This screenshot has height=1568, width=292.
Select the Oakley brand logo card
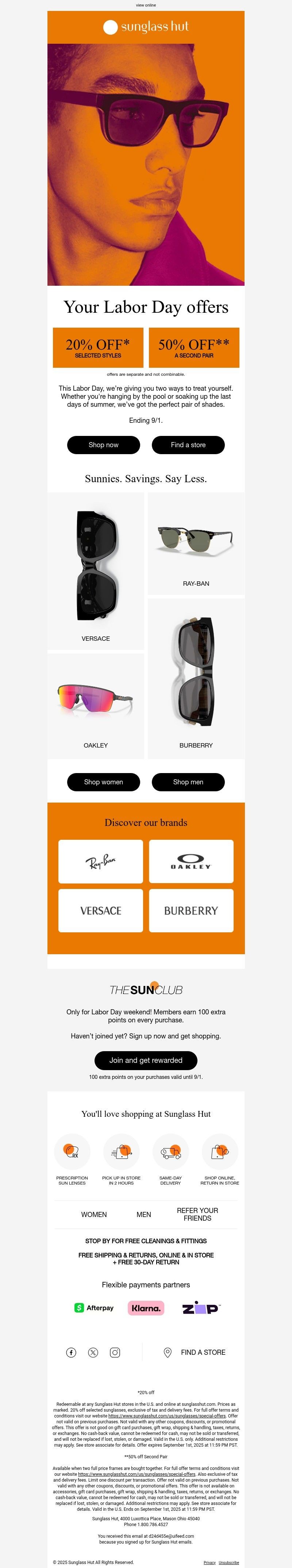191,861
